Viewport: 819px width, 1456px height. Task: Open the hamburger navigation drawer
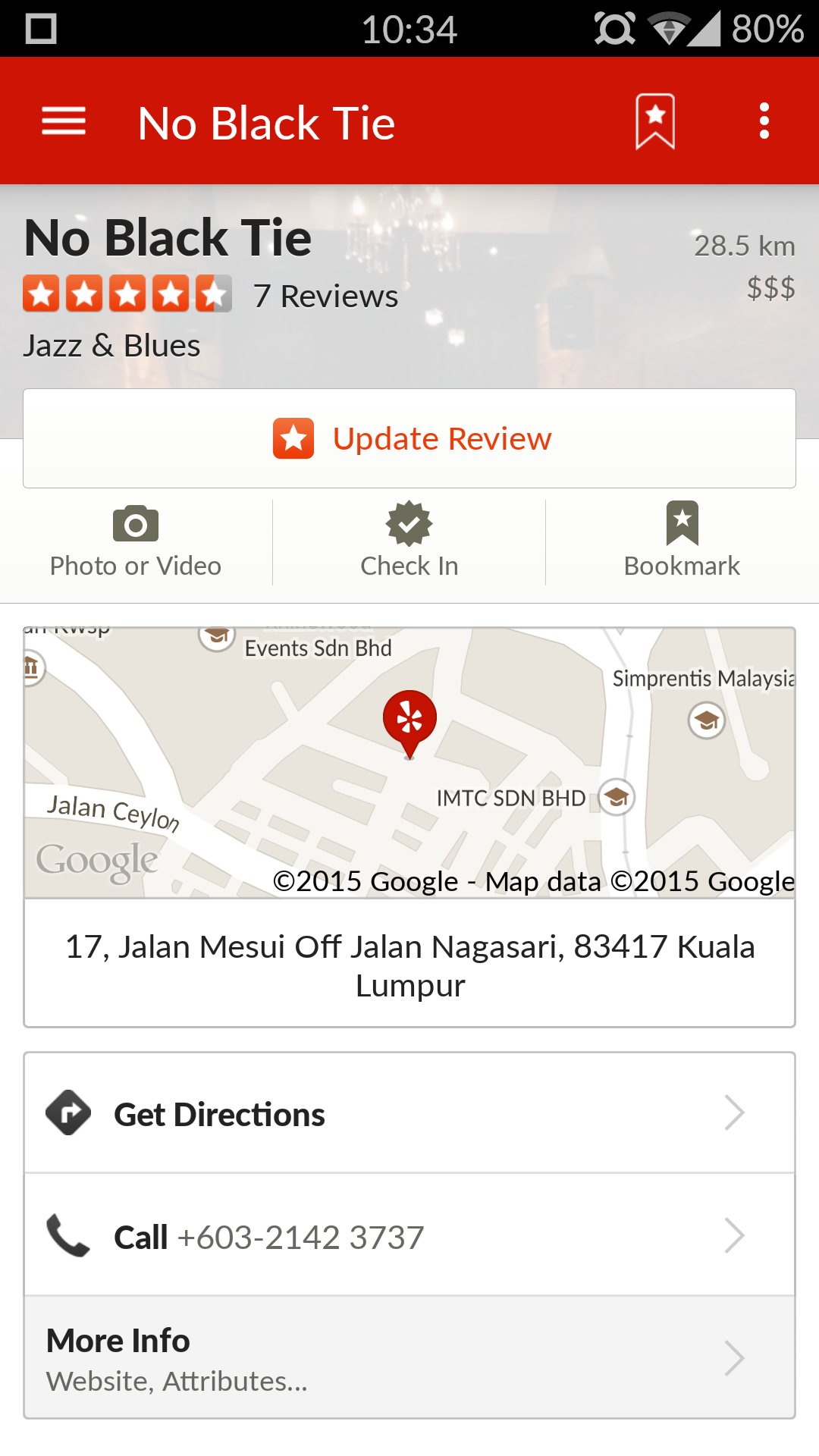[64, 121]
